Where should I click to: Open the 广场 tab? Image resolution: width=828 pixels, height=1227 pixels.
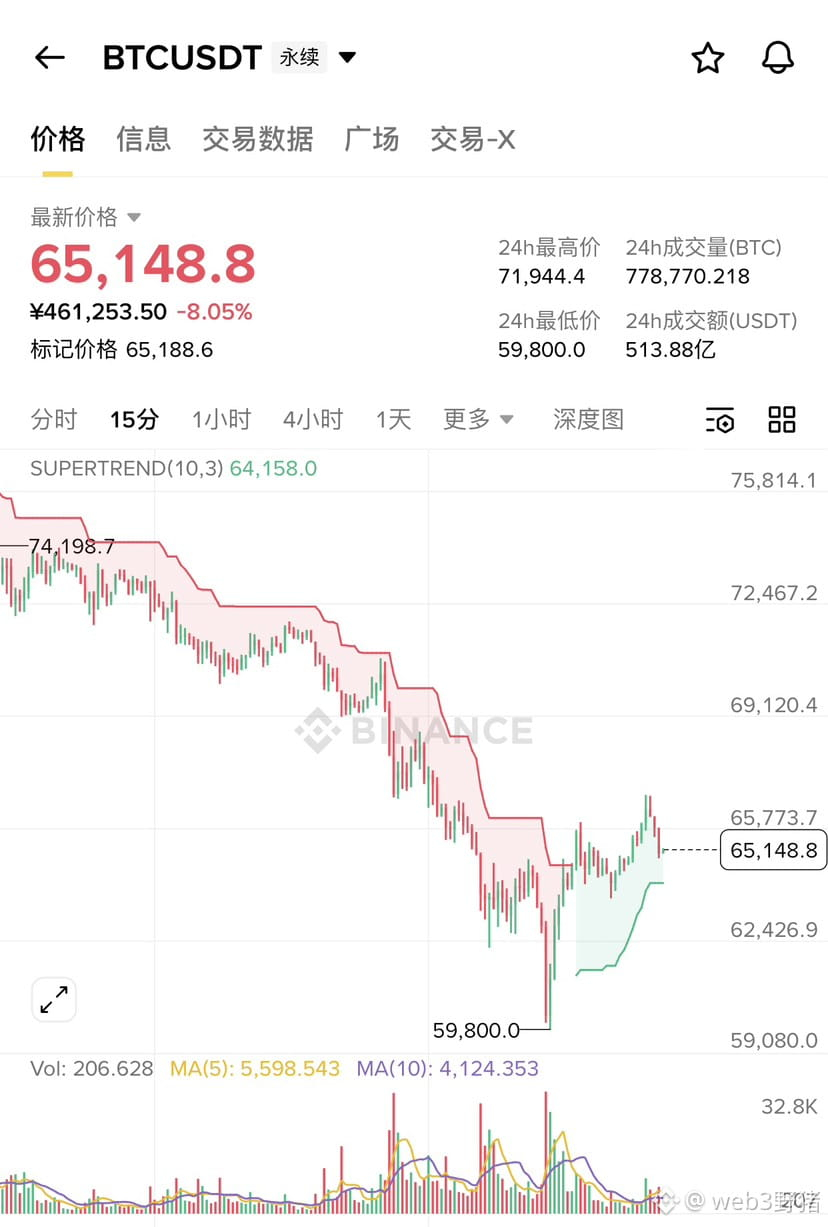[371, 139]
